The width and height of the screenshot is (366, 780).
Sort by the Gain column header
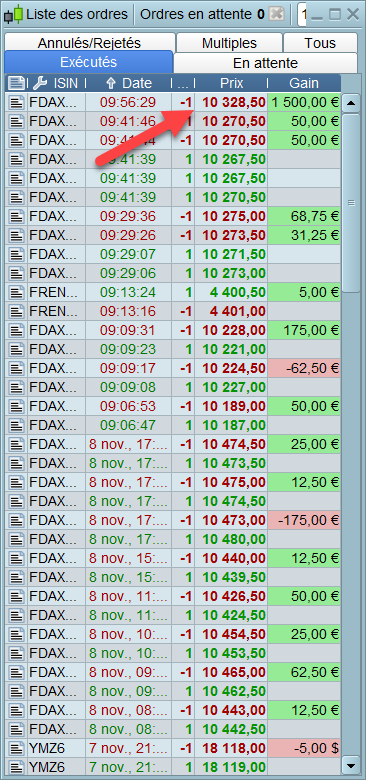303,83
